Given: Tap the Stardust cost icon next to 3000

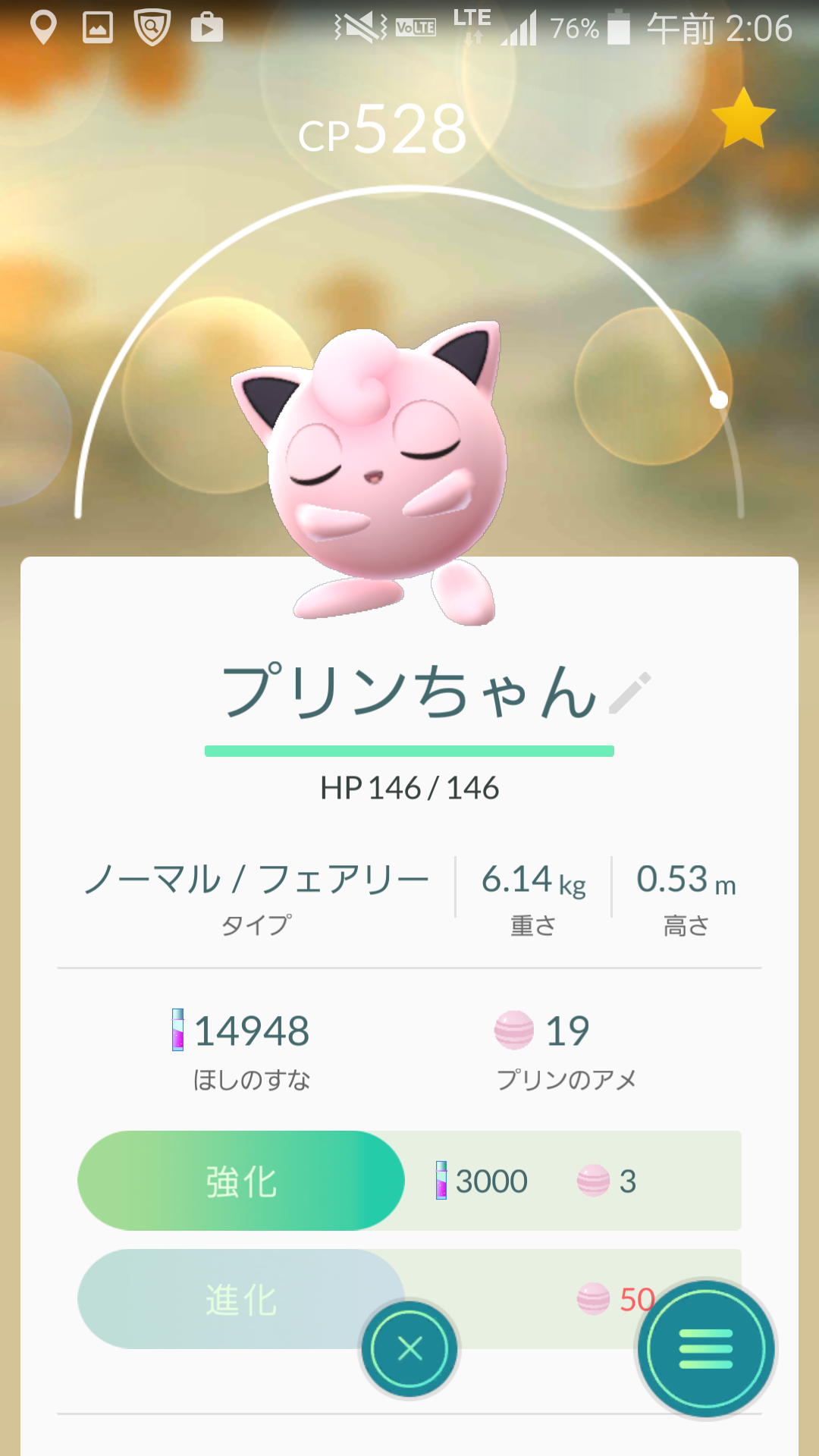Looking at the screenshot, I should point(442,1181).
